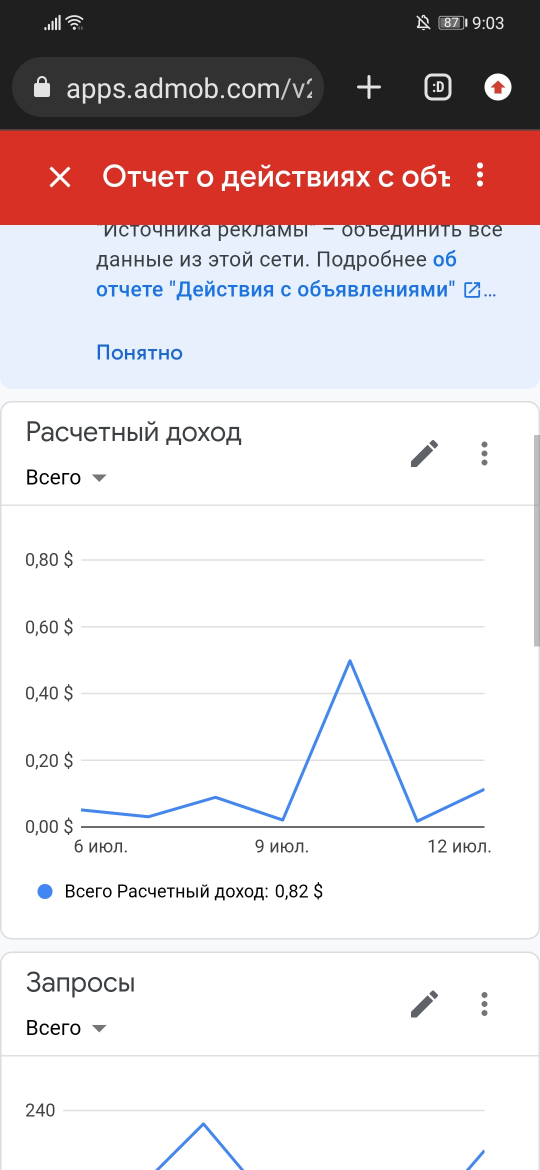The width and height of the screenshot is (540, 1170).
Task: Expand the Всего dropdown under Запросы
Action: coord(66,1028)
